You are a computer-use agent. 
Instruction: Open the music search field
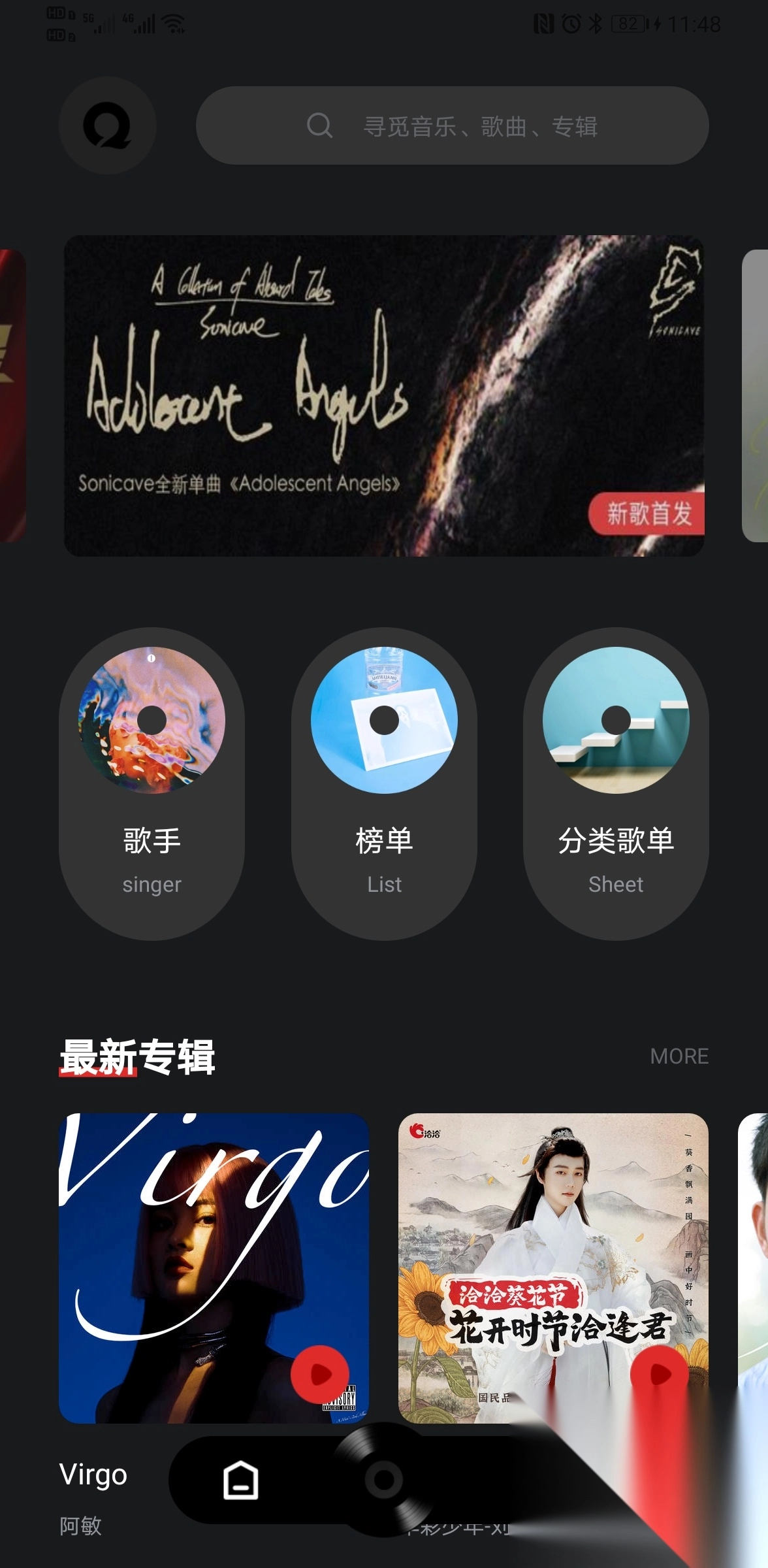coord(452,125)
